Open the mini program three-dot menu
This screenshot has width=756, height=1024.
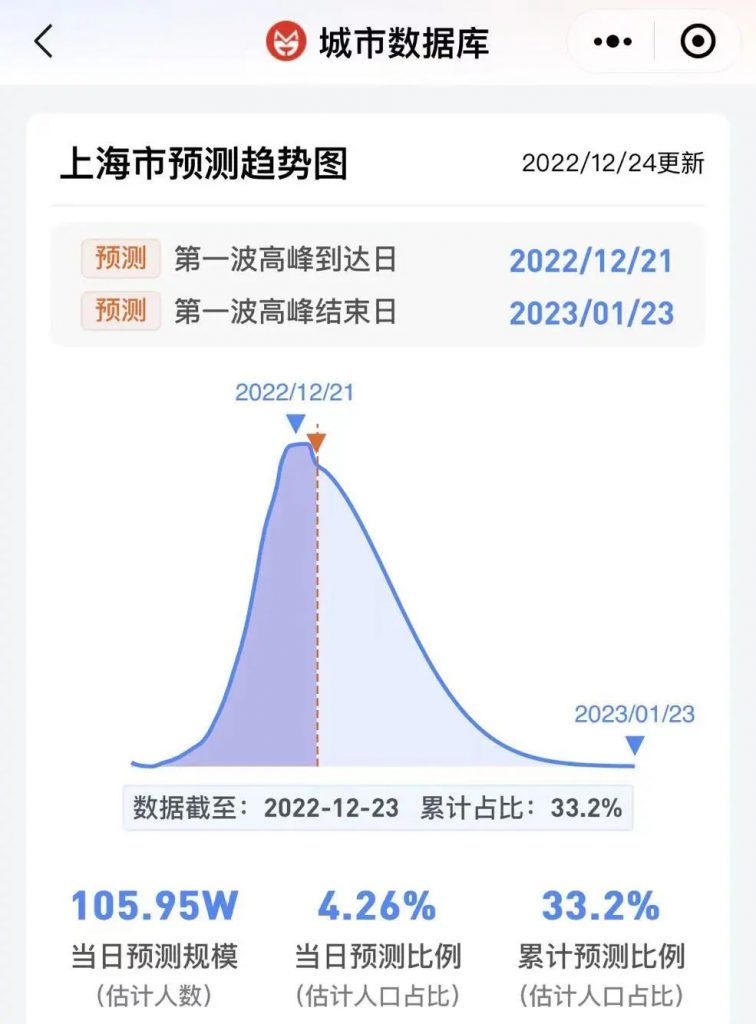tap(613, 42)
